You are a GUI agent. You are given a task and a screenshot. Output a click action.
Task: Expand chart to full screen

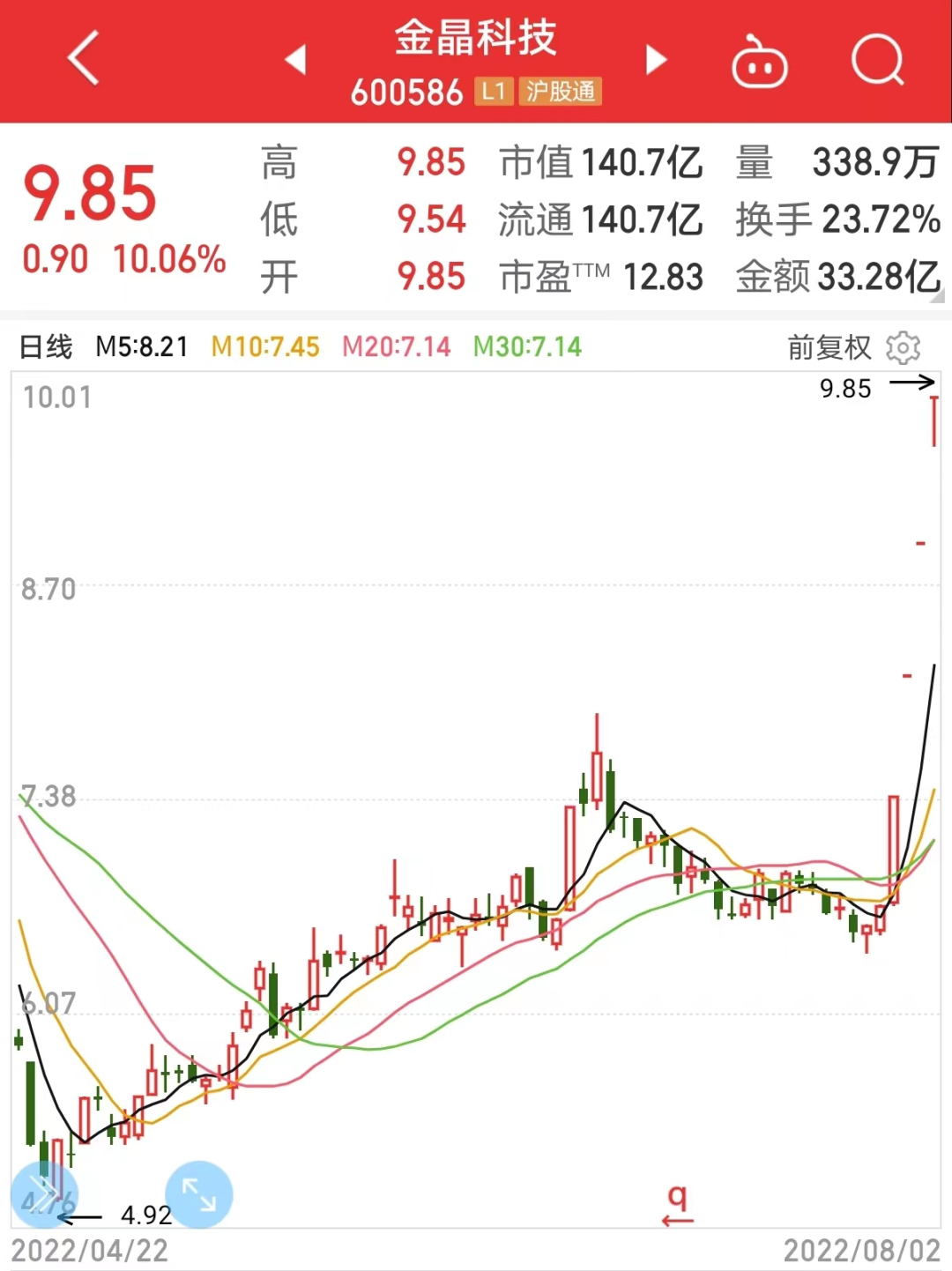[x=199, y=1195]
